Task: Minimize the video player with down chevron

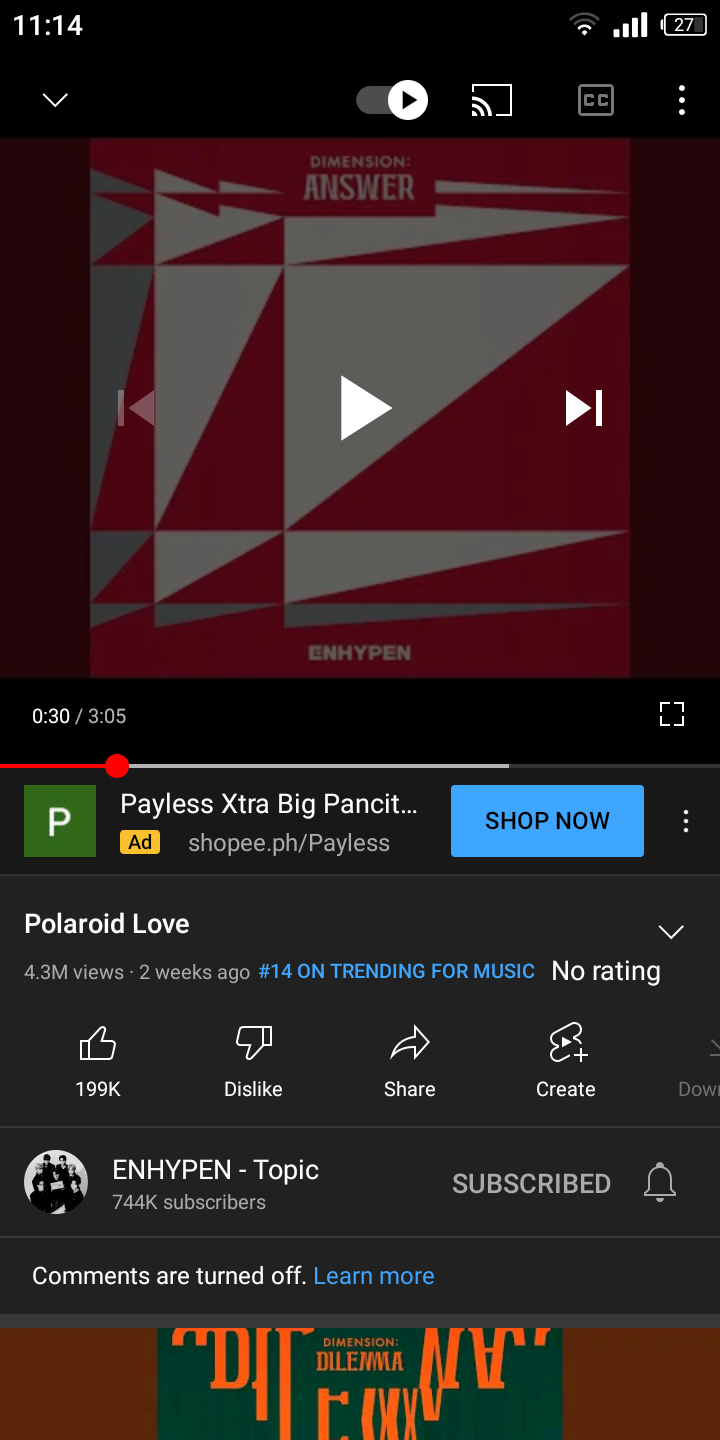Action: pyautogui.click(x=55, y=100)
